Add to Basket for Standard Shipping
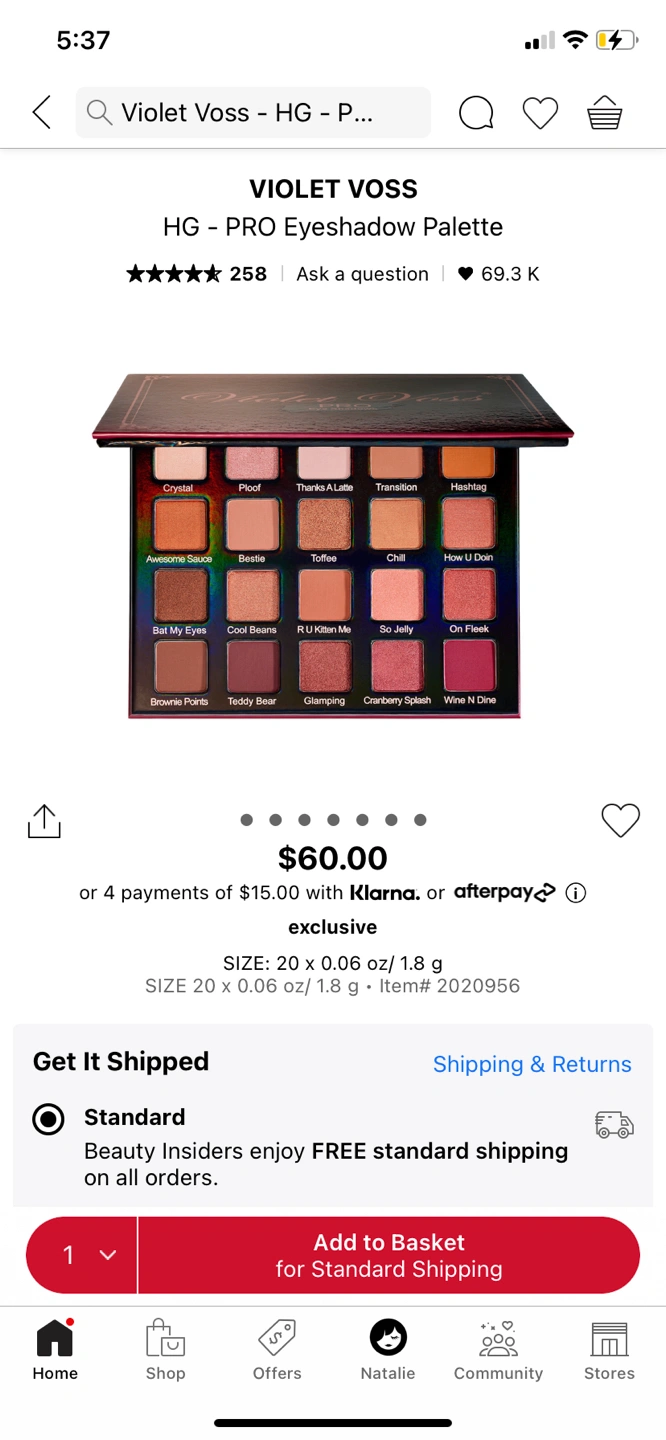 [389, 1255]
